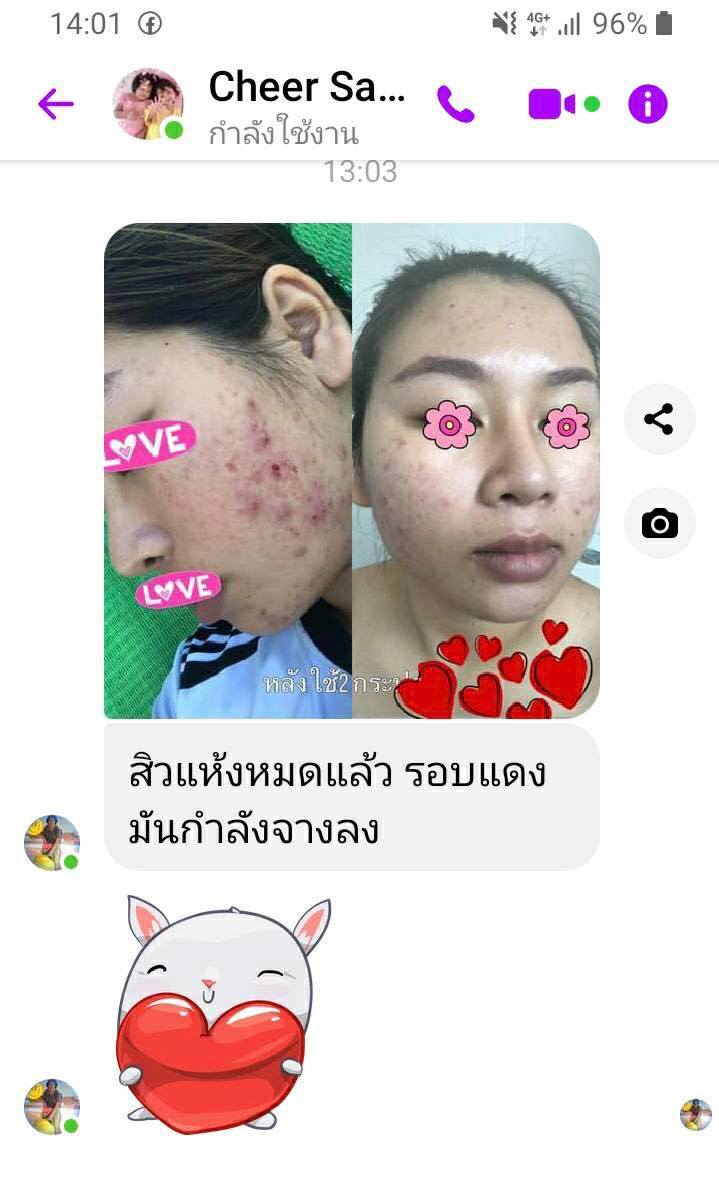Start a video call with Cheer Sa
Screen dimensions: 719x1182
[552, 104]
